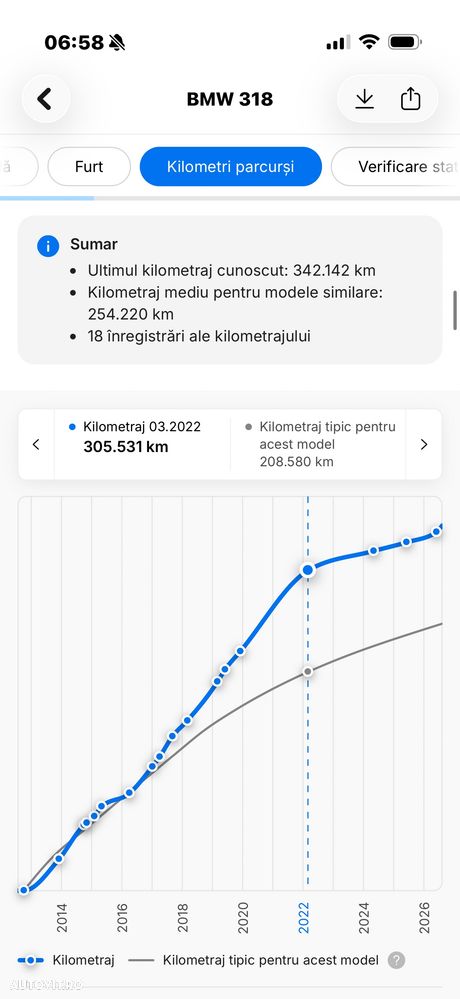Show the next mileage record arrow
This screenshot has width=460, height=999.
pyautogui.click(x=424, y=445)
